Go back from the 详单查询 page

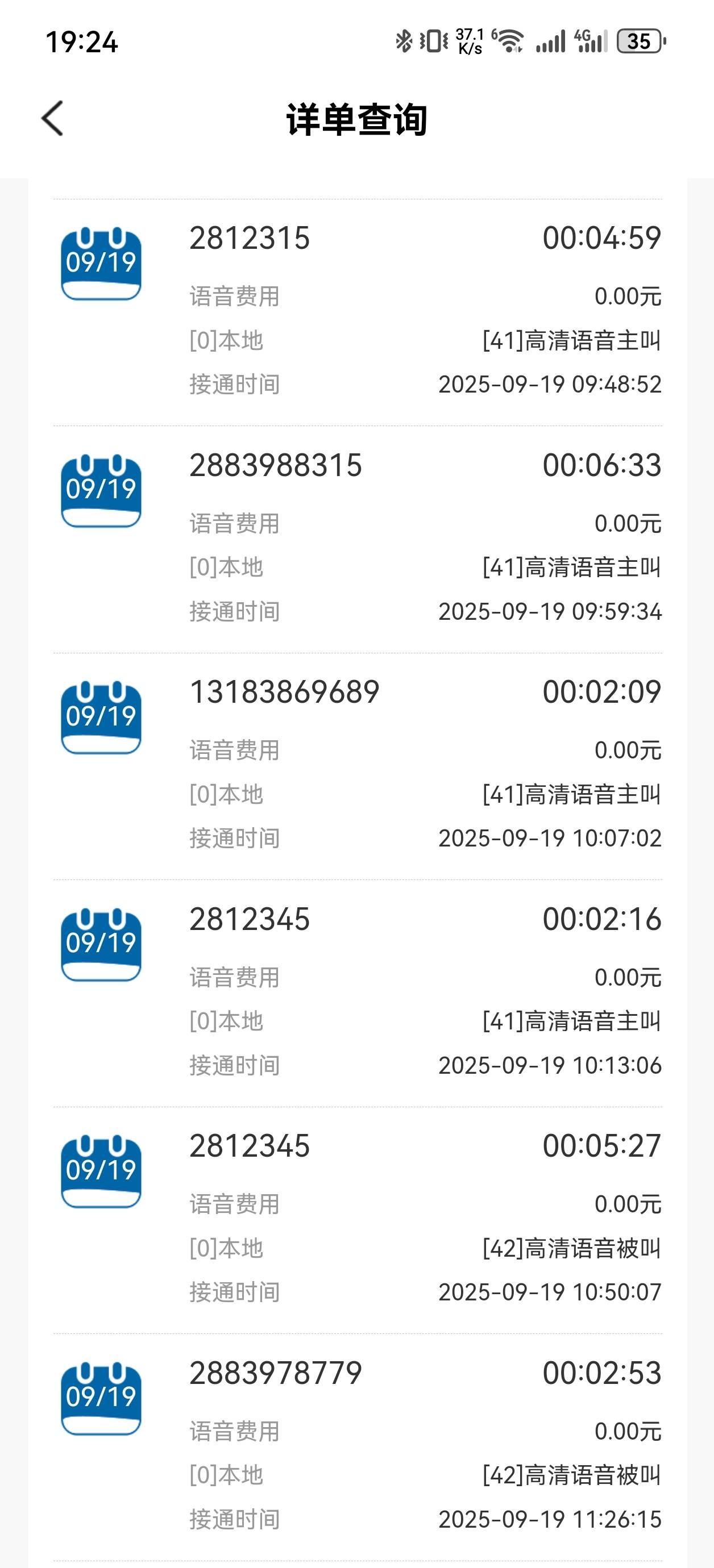[x=52, y=118]
